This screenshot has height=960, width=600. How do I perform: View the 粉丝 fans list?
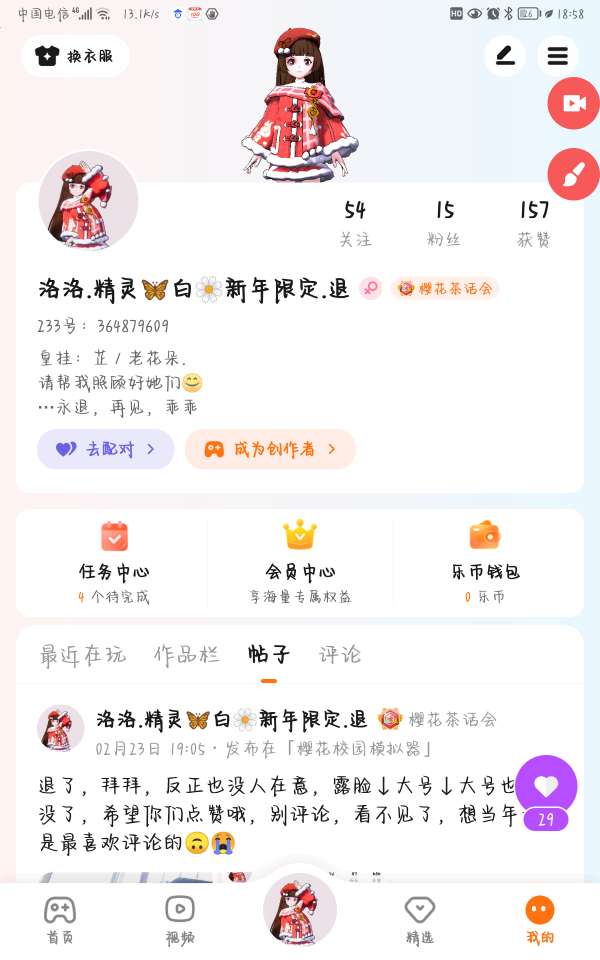(x=444, y=223)
